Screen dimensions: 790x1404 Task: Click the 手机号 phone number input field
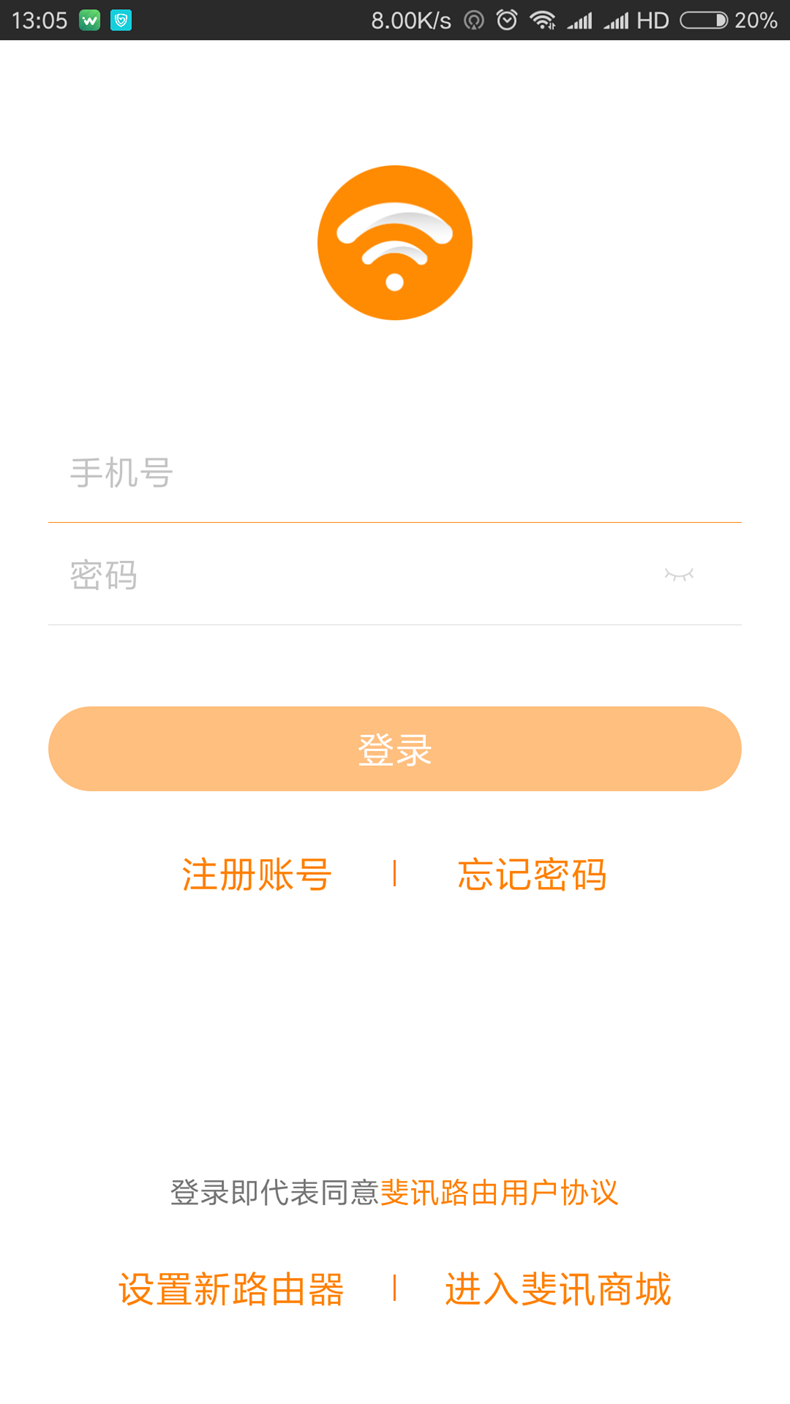[395, 474]
